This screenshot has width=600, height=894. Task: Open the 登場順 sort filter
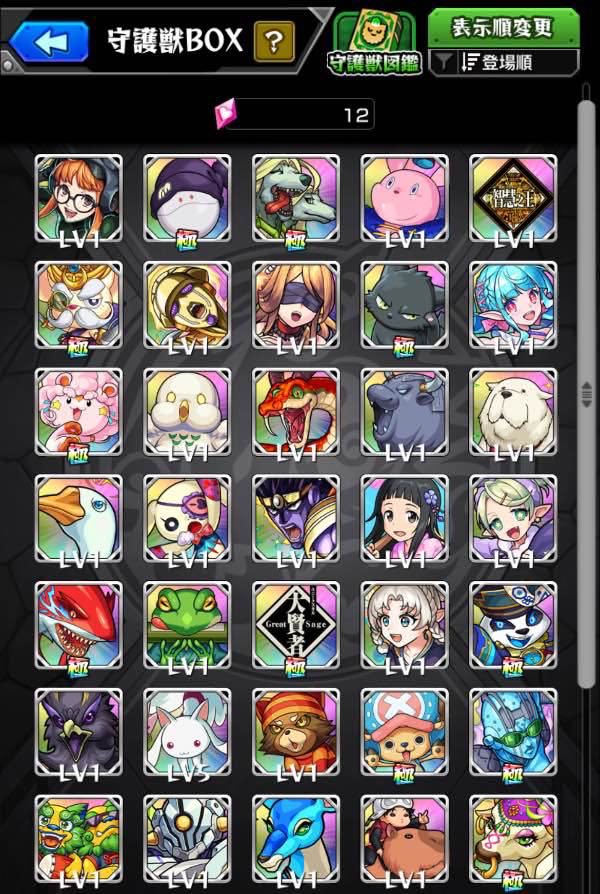click(504, 62)
